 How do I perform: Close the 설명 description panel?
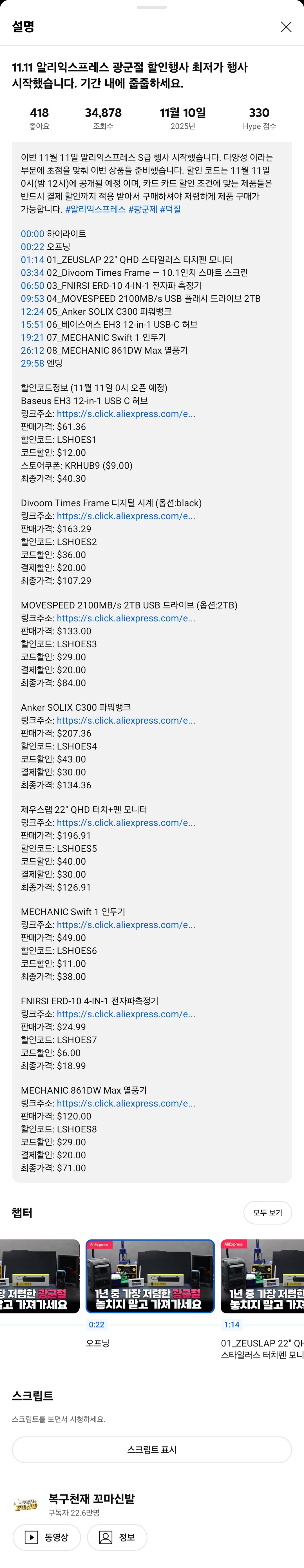coord(286,27)
